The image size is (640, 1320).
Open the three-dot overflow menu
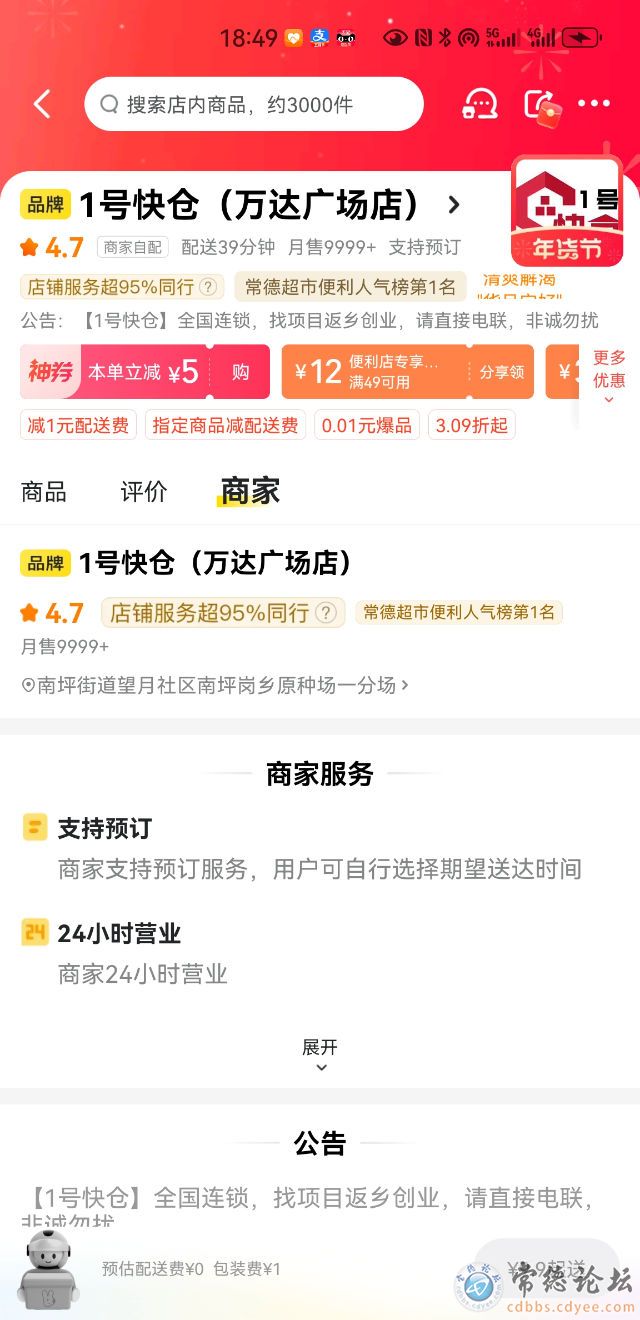(x=594, y=104)
